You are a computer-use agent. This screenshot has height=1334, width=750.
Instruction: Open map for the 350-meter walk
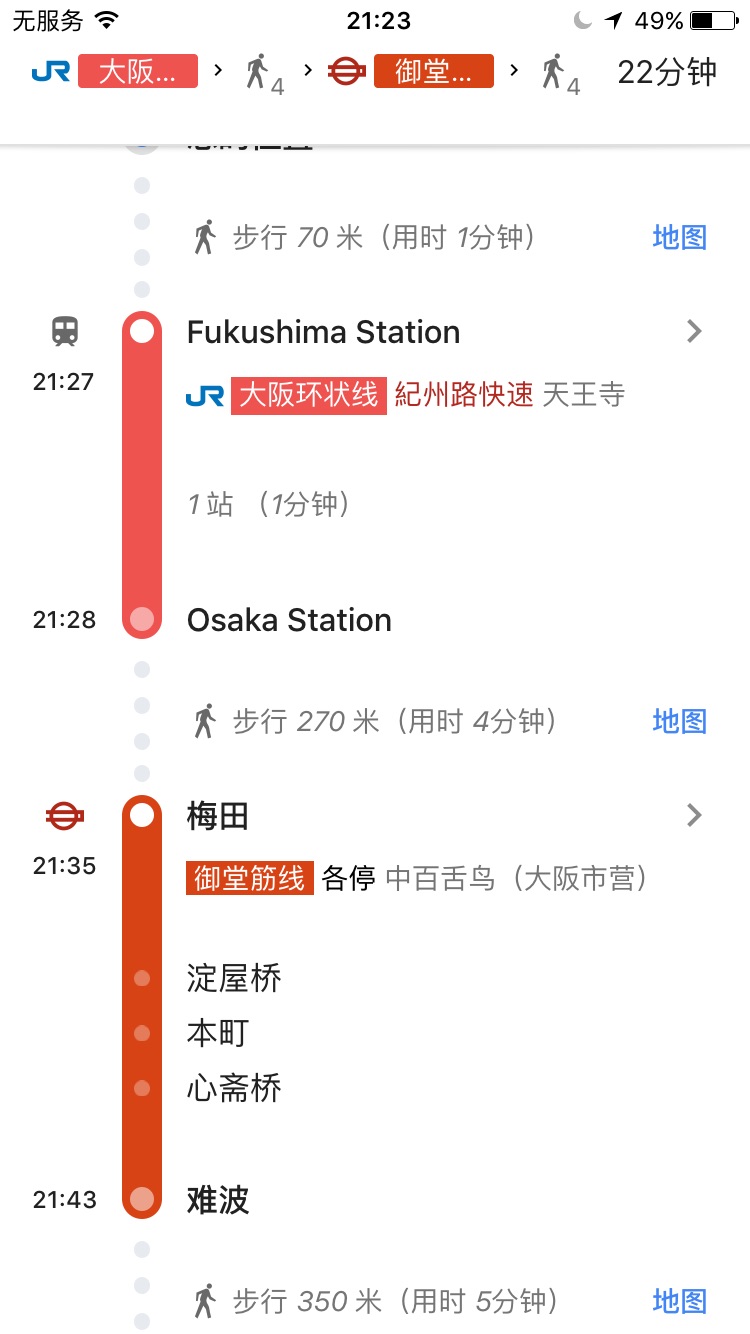coord(679,1301)
